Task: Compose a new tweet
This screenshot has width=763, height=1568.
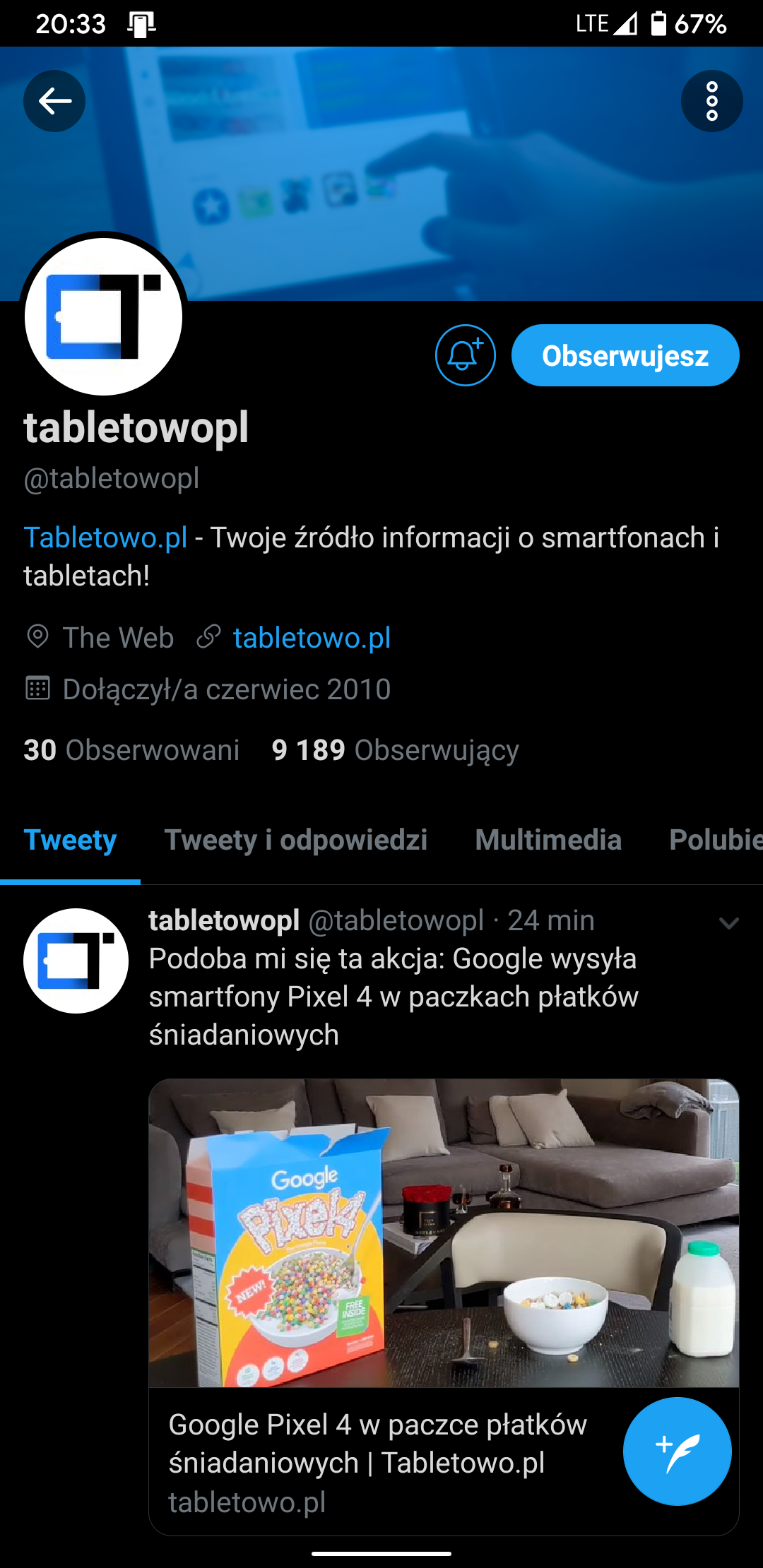Action: [677, 1451]
